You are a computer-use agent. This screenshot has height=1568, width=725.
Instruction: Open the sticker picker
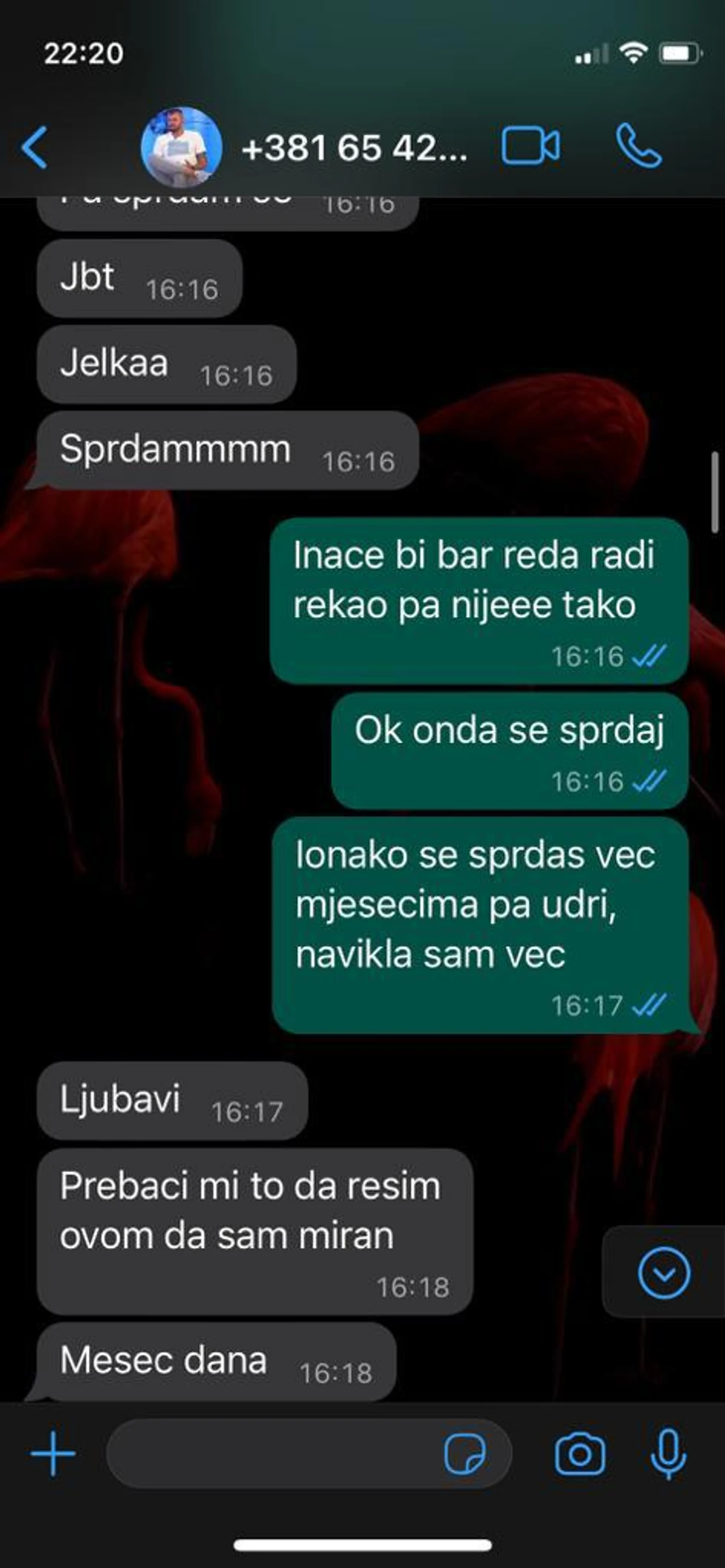465,1454
